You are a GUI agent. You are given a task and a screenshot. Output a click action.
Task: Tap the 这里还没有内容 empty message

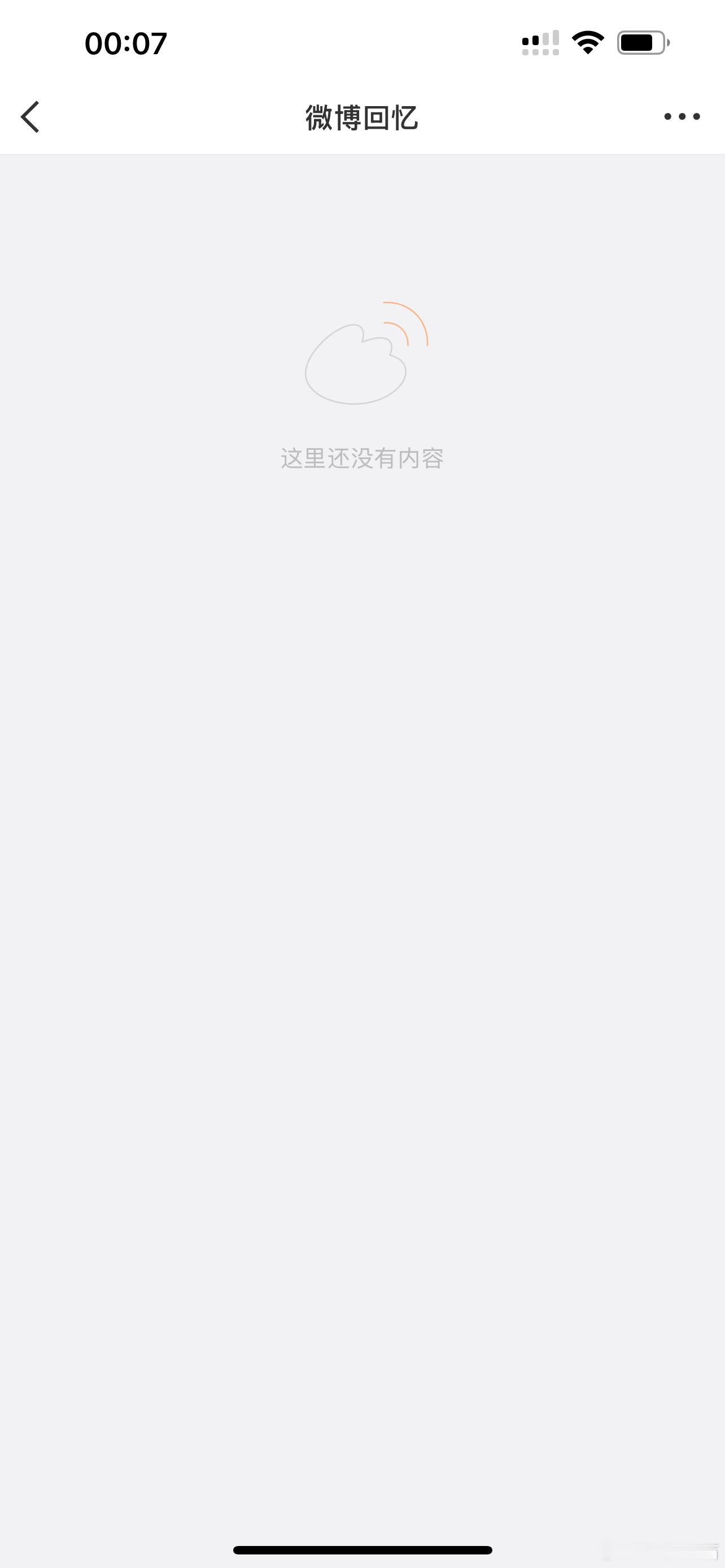point(362,458)
